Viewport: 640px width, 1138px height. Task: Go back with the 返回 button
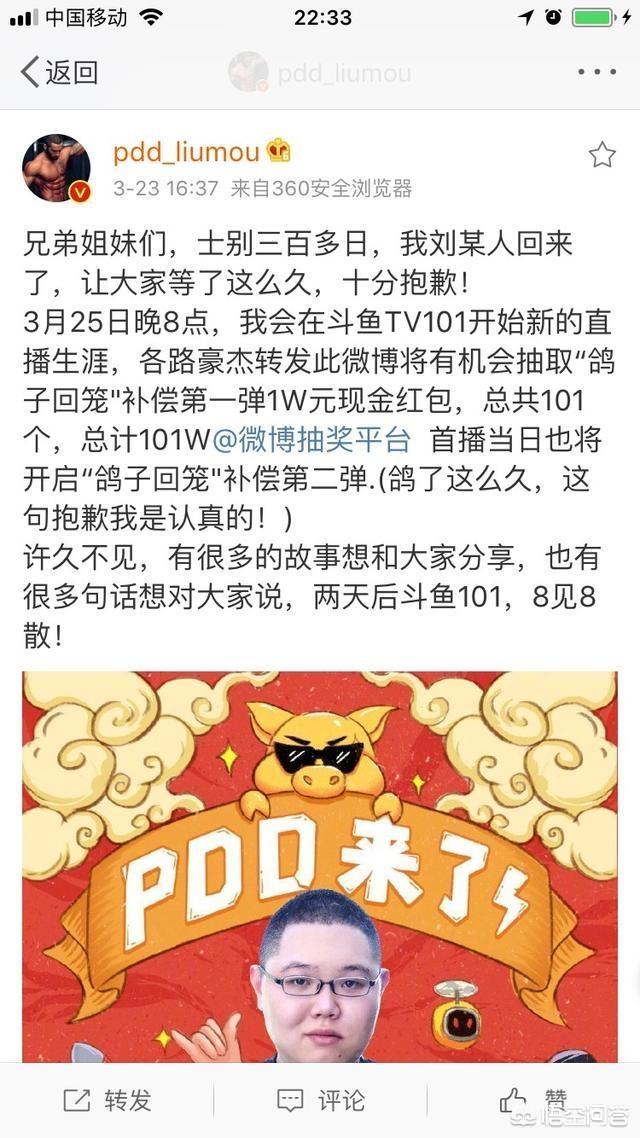[60, 72]
